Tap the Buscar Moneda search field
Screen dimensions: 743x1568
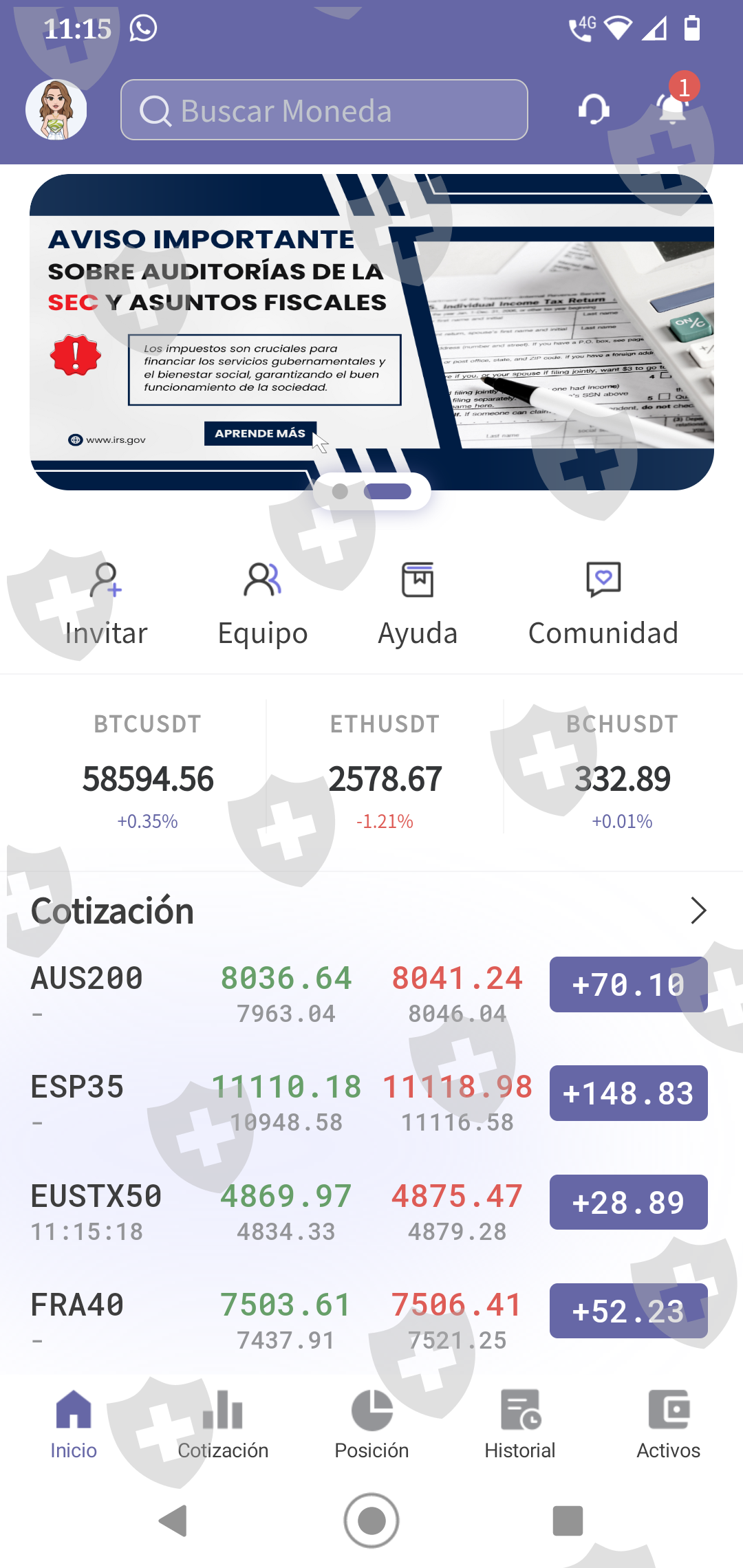323,110
